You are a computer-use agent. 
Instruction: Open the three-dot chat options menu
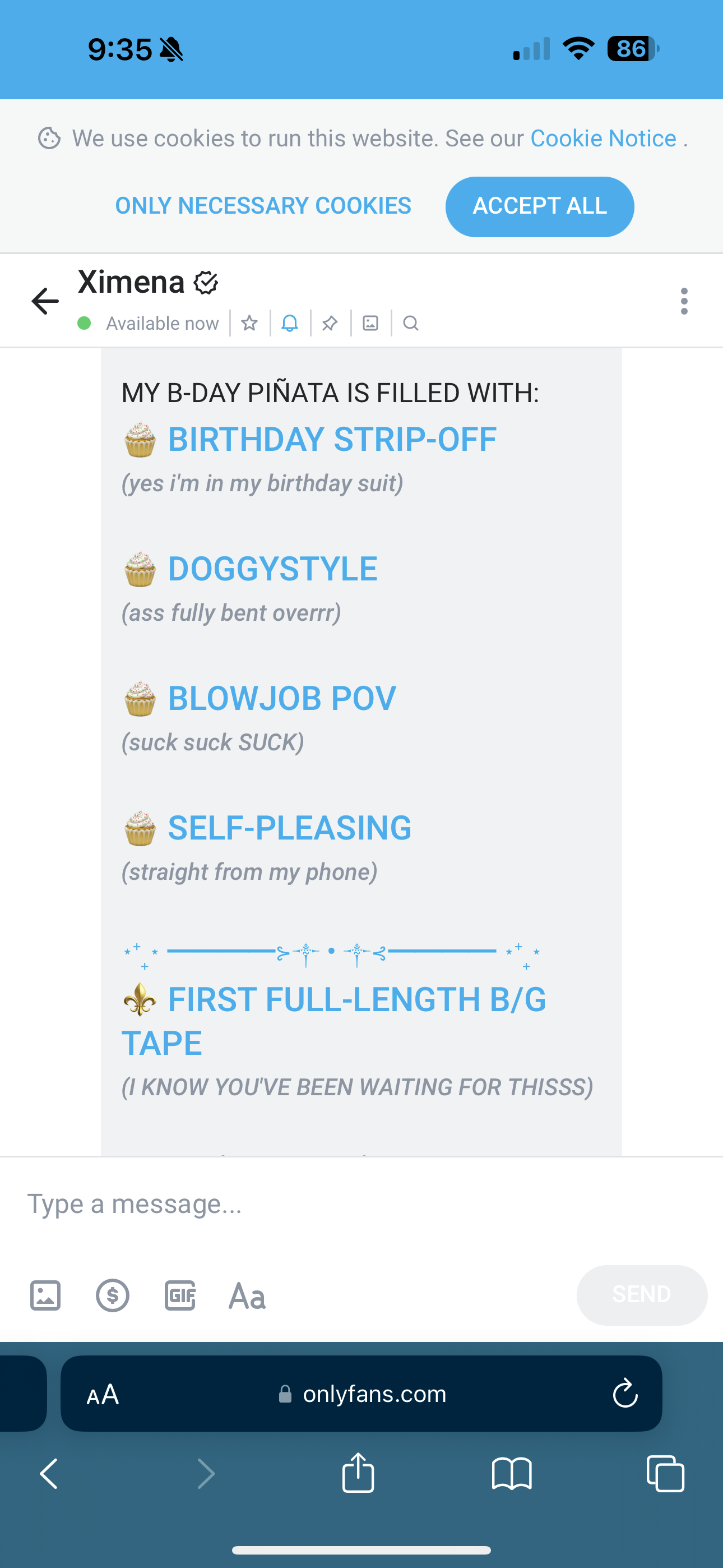(x=684, y=301)
